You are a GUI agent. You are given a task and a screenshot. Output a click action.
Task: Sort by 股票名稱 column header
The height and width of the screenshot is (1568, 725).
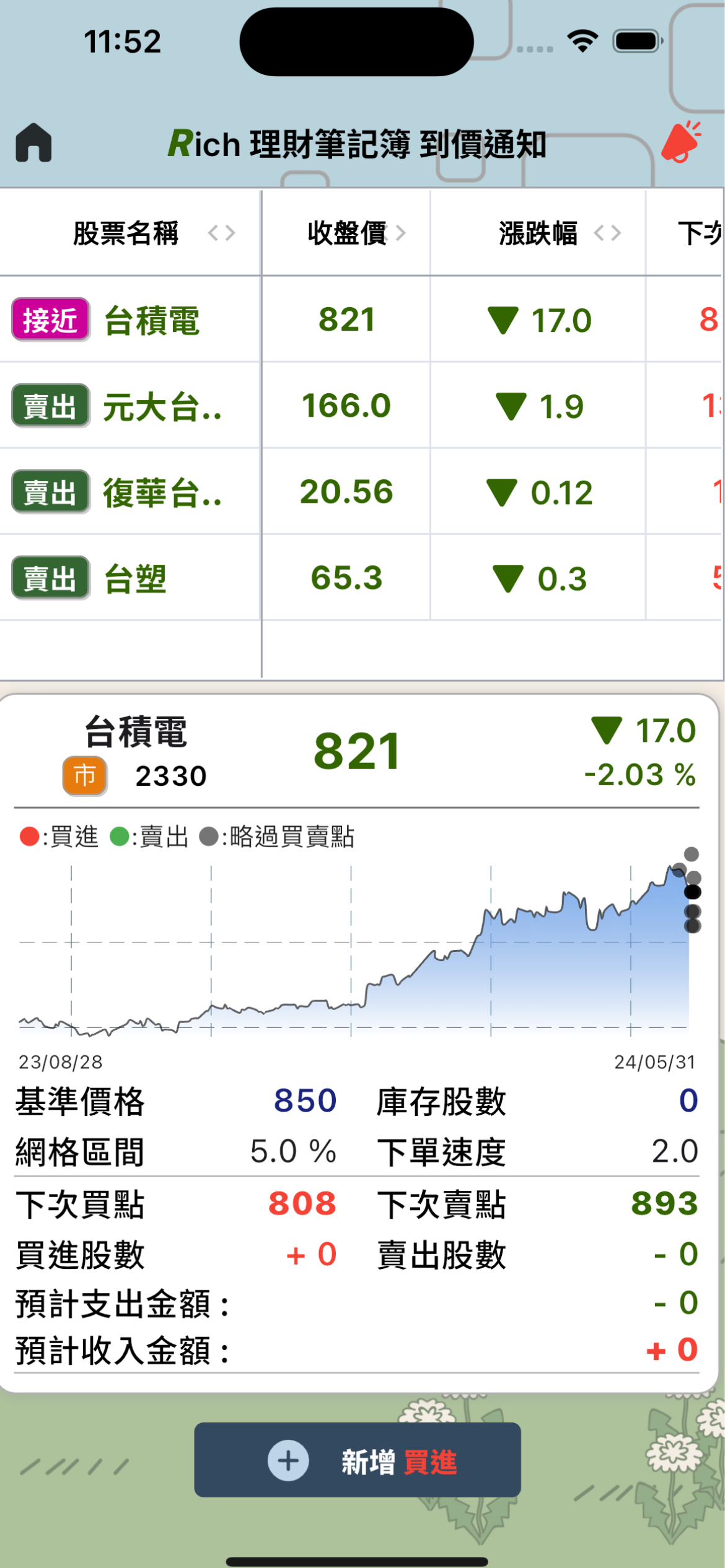[x=130, y=233]
